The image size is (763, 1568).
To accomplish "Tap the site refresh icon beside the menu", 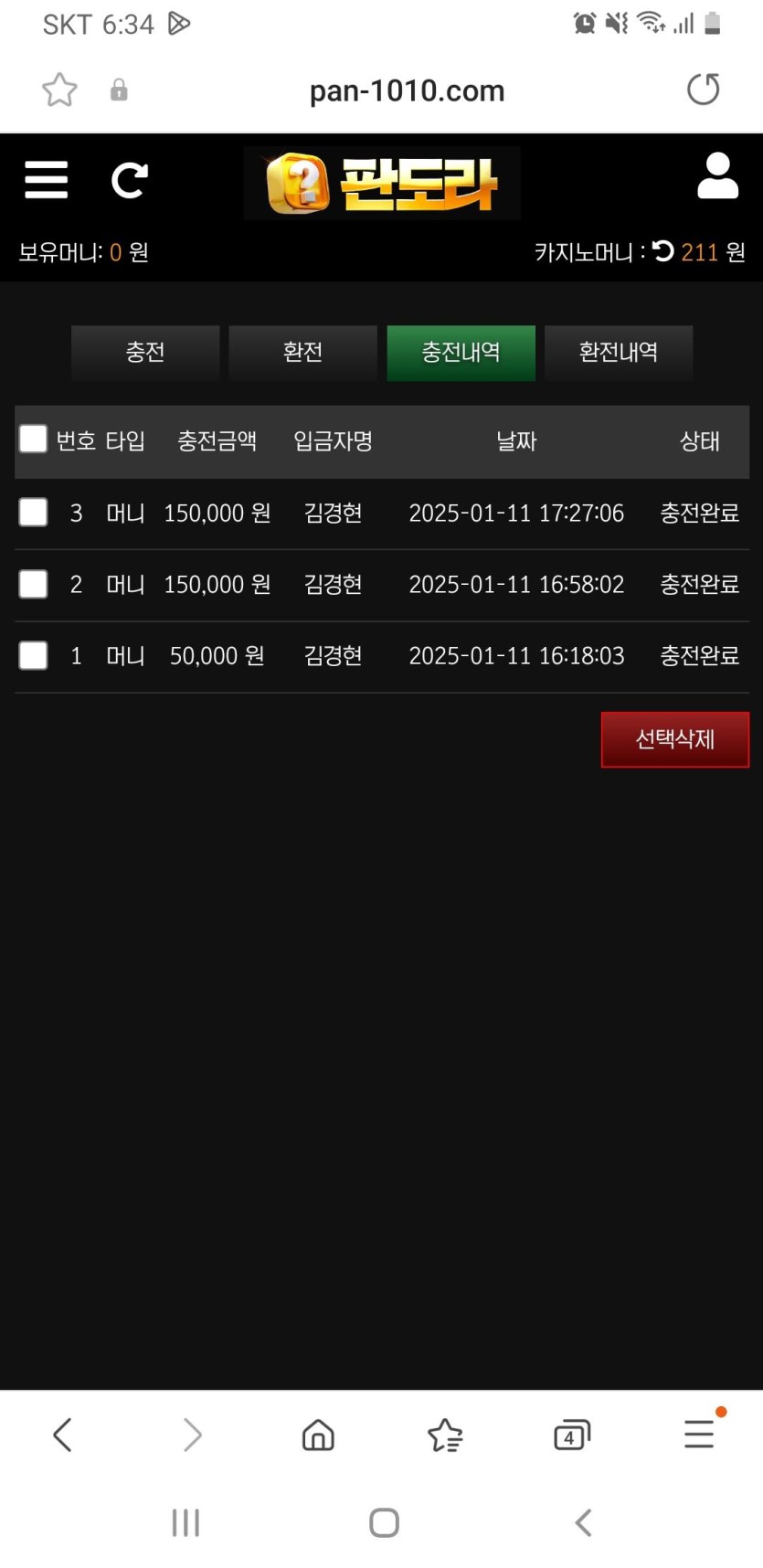I will click(x=129, y=180).
